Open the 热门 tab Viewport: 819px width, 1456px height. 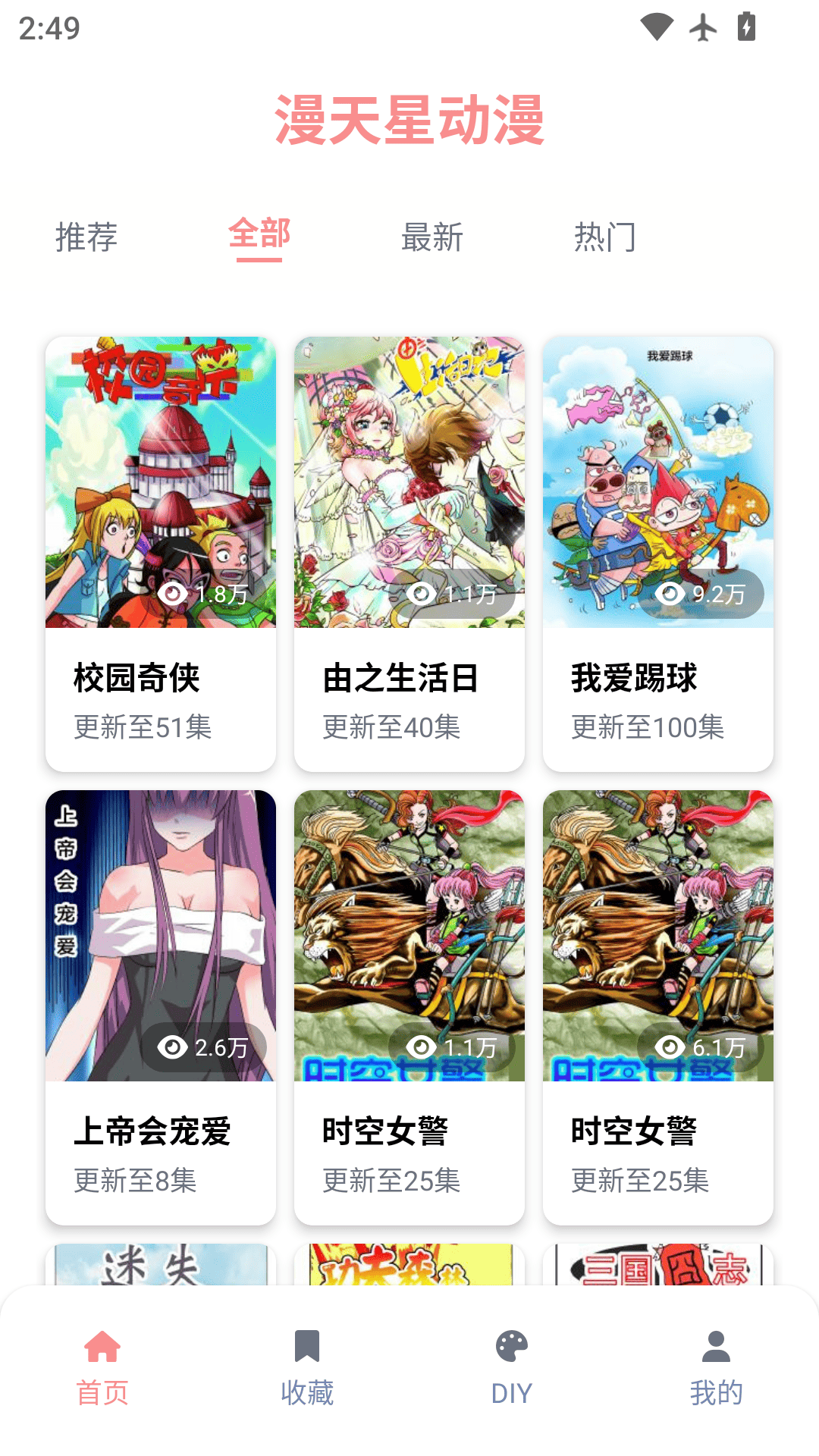(606, 237)
